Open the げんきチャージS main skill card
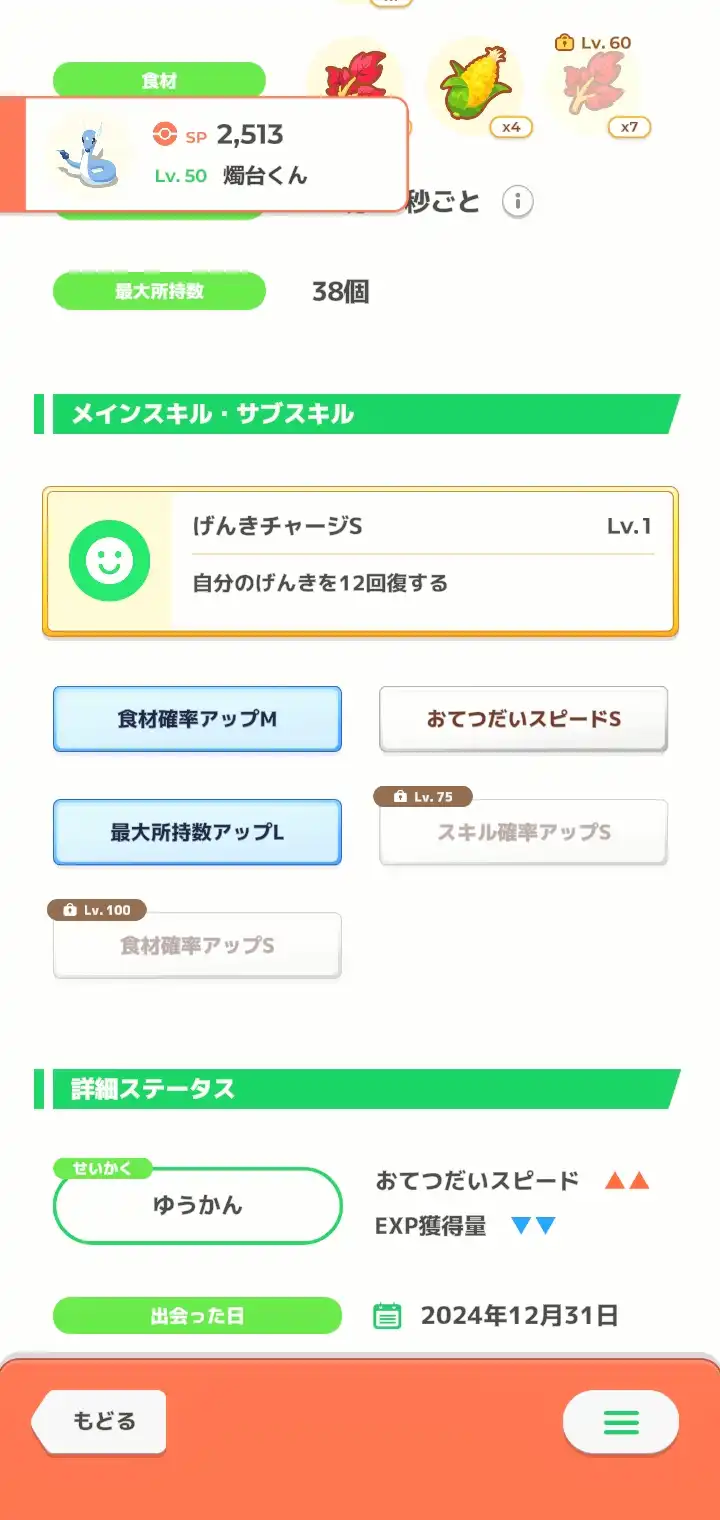The height and width of the screenshot is (1520, 720). coord(360,561)
